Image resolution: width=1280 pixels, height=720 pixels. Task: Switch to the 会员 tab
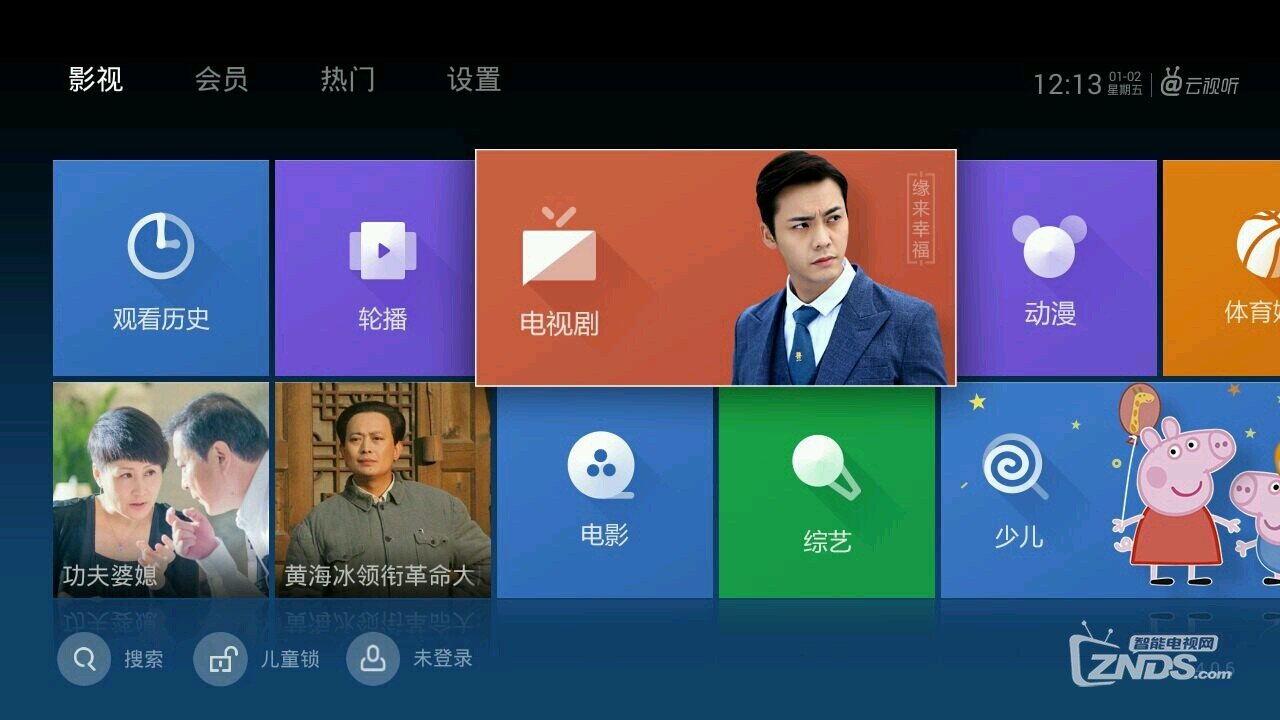221,80
